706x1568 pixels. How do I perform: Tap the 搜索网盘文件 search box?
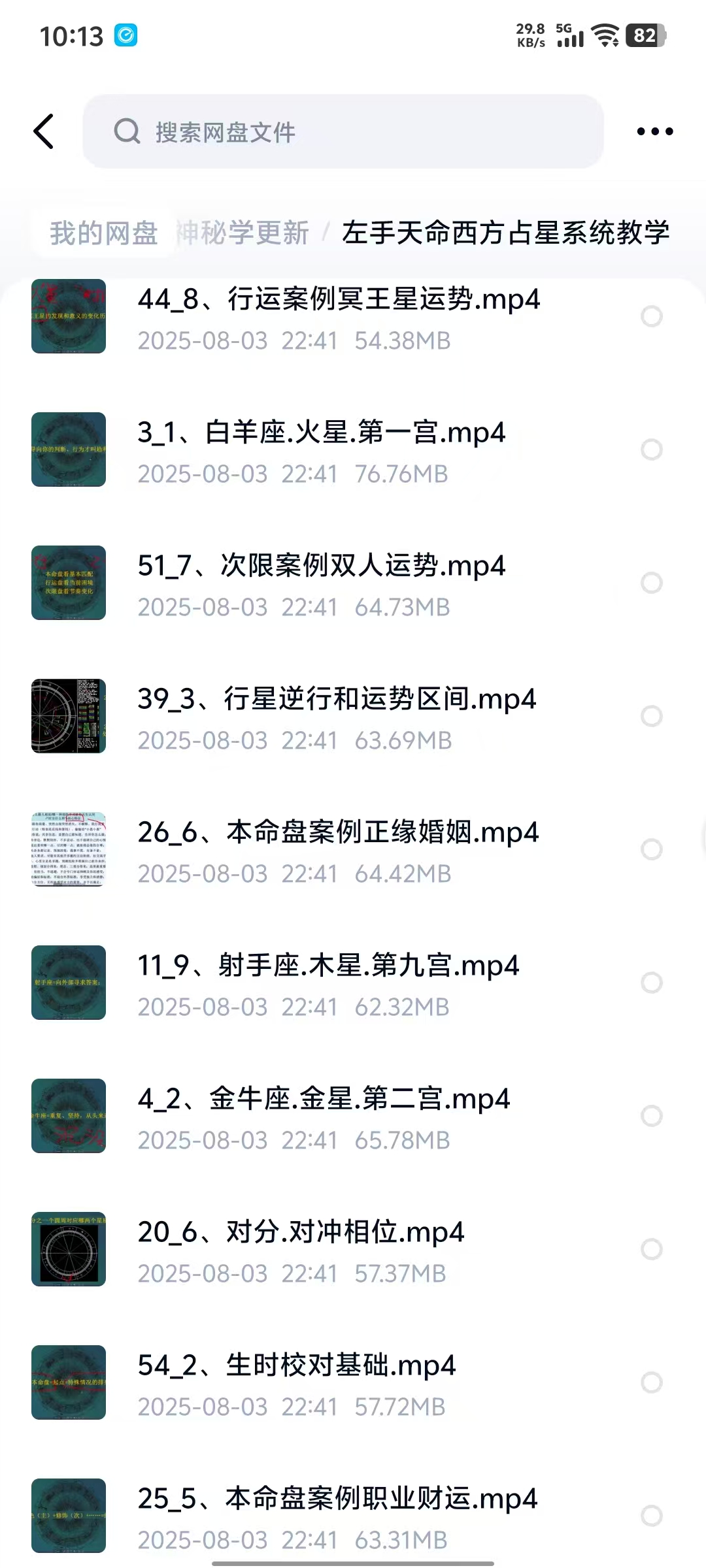tap(343, 132)
